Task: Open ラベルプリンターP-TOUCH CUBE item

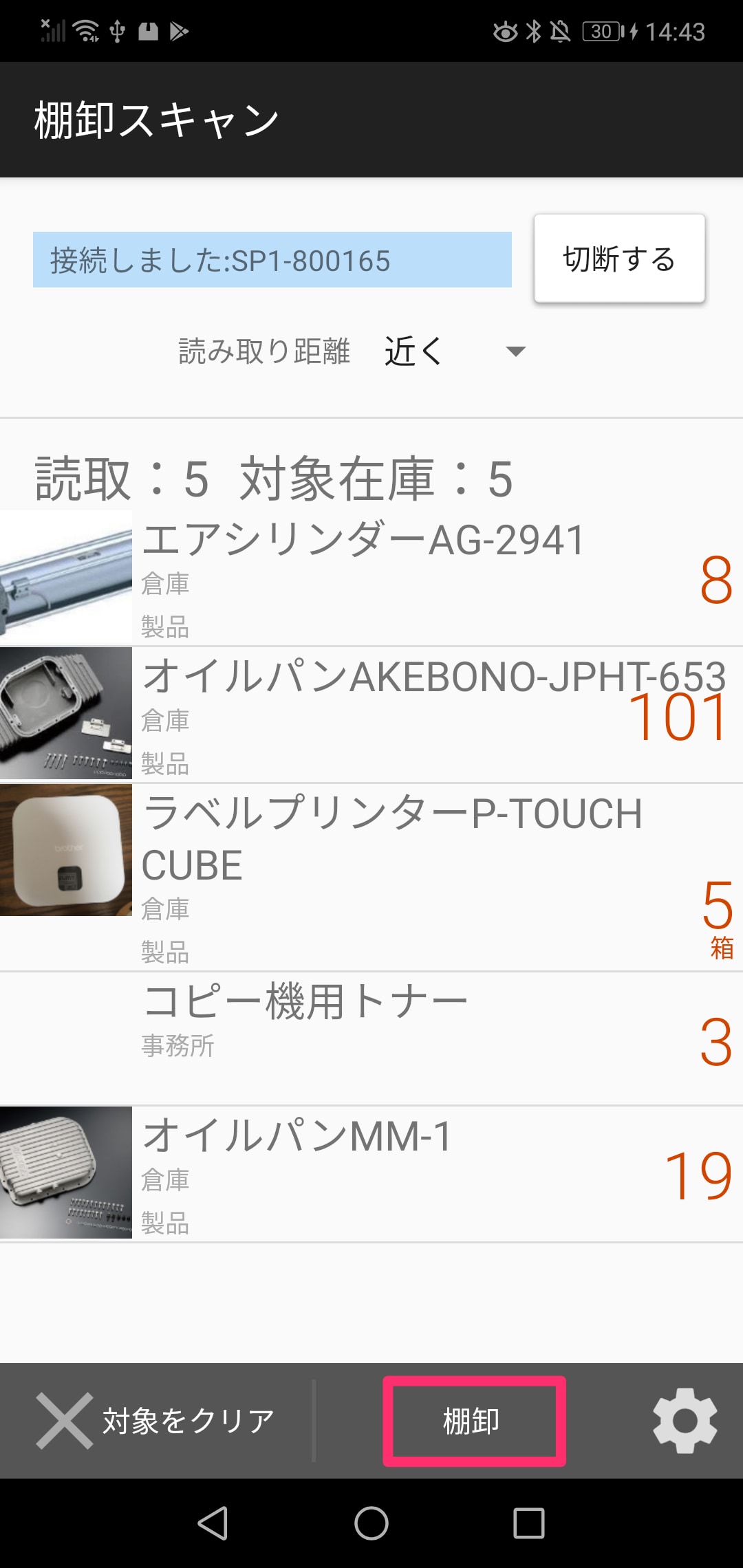Action: point(371,878)
